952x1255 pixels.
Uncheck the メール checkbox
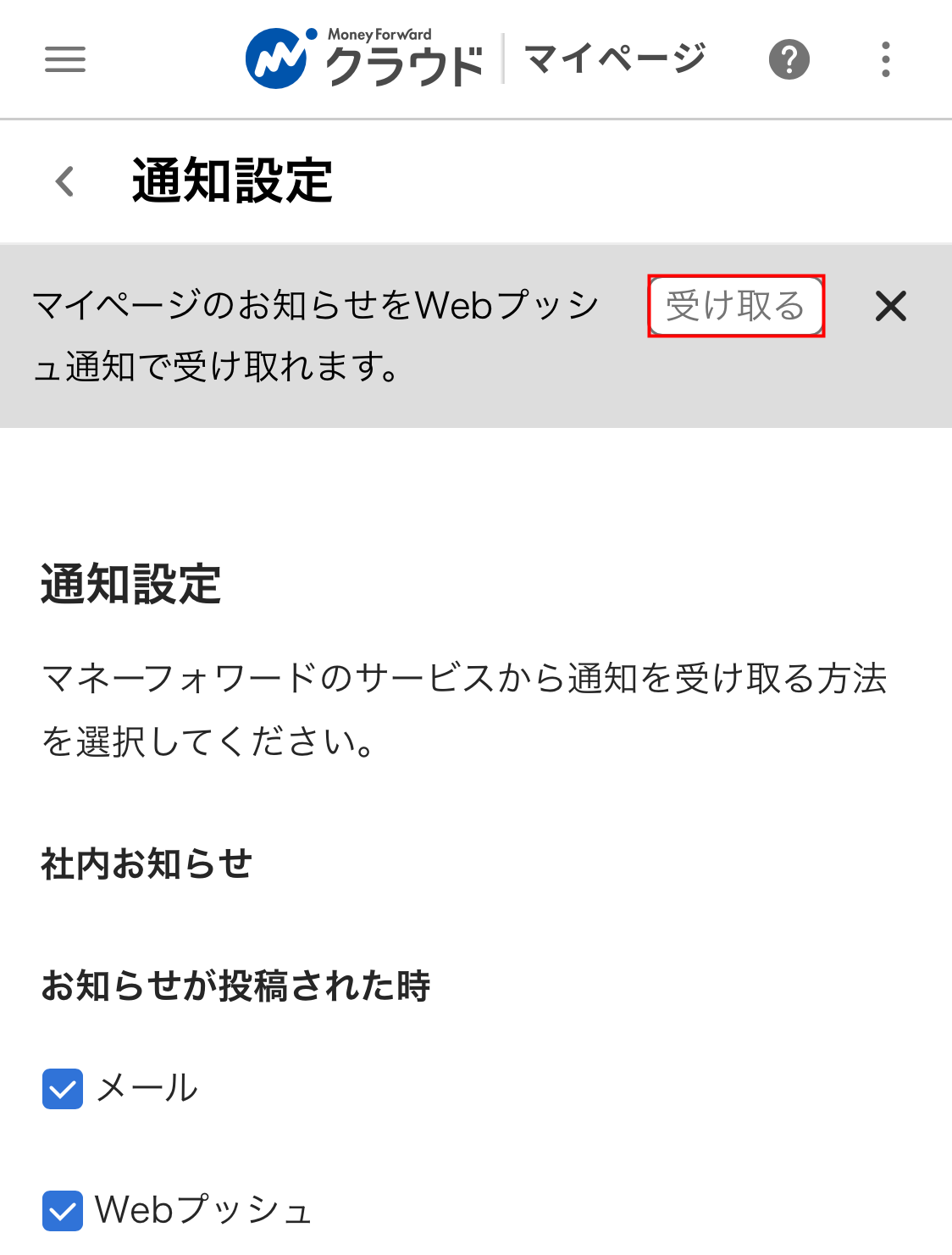point(63,1089)
